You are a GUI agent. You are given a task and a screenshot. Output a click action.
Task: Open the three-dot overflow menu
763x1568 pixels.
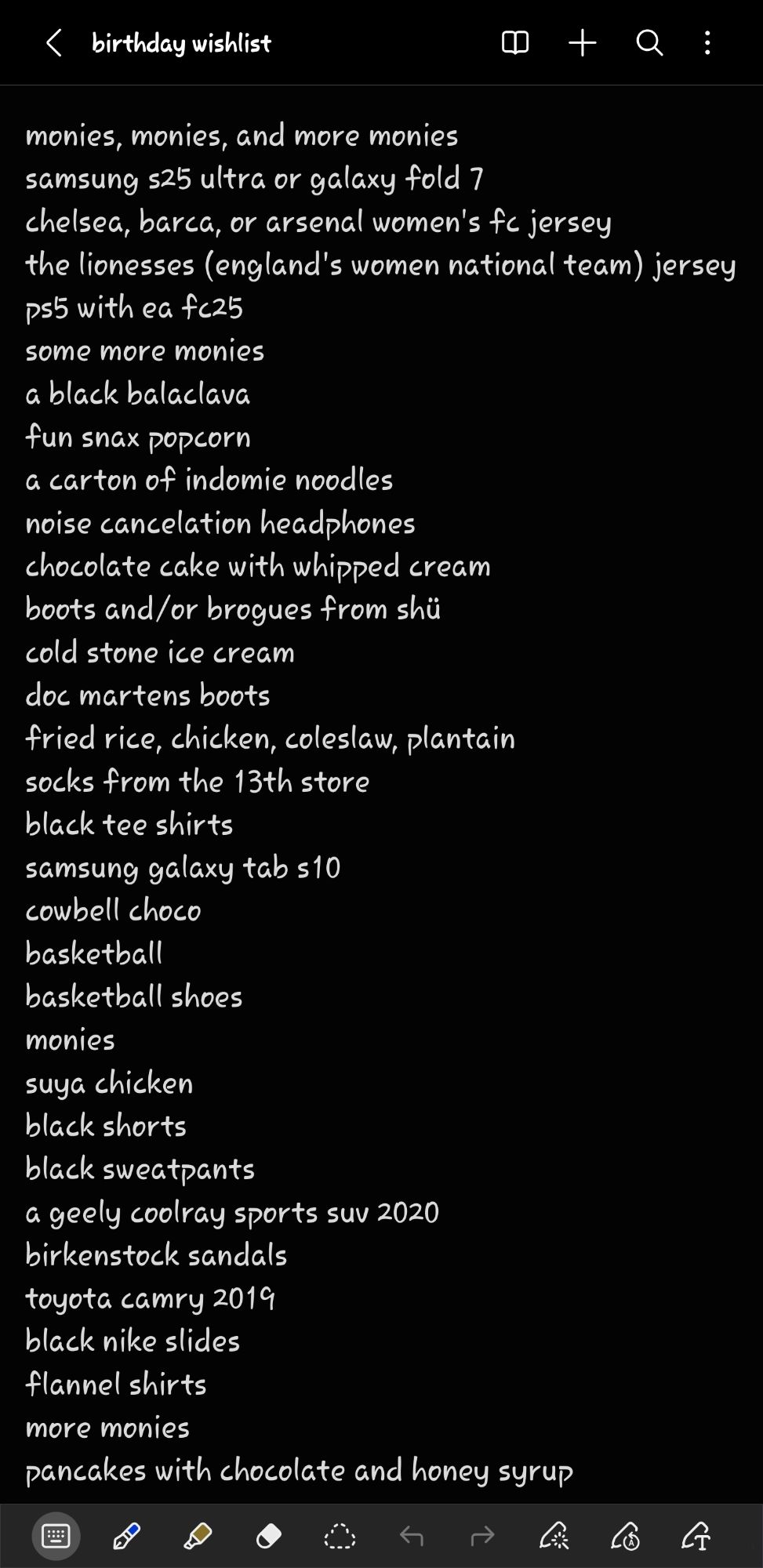707,43
